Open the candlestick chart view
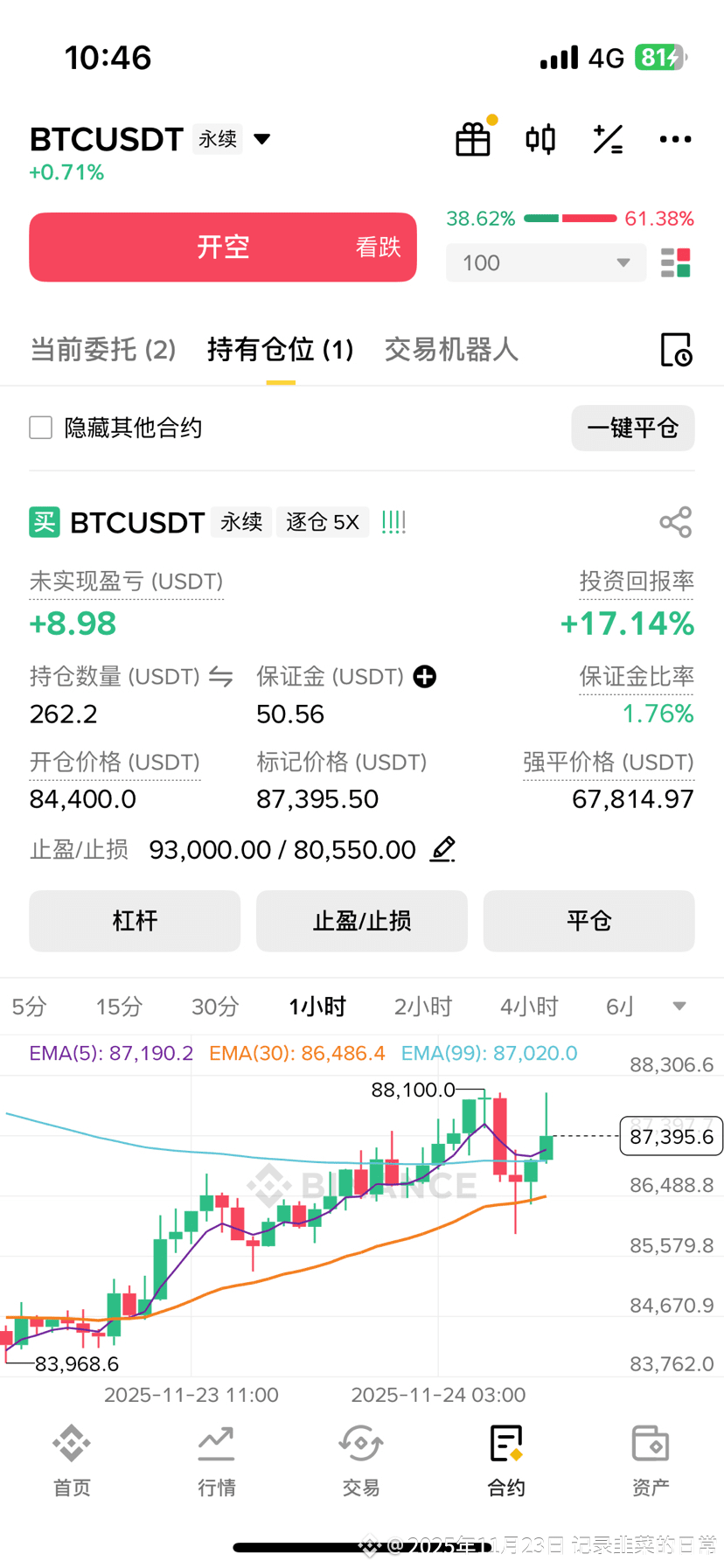 (x=540, y=139)
